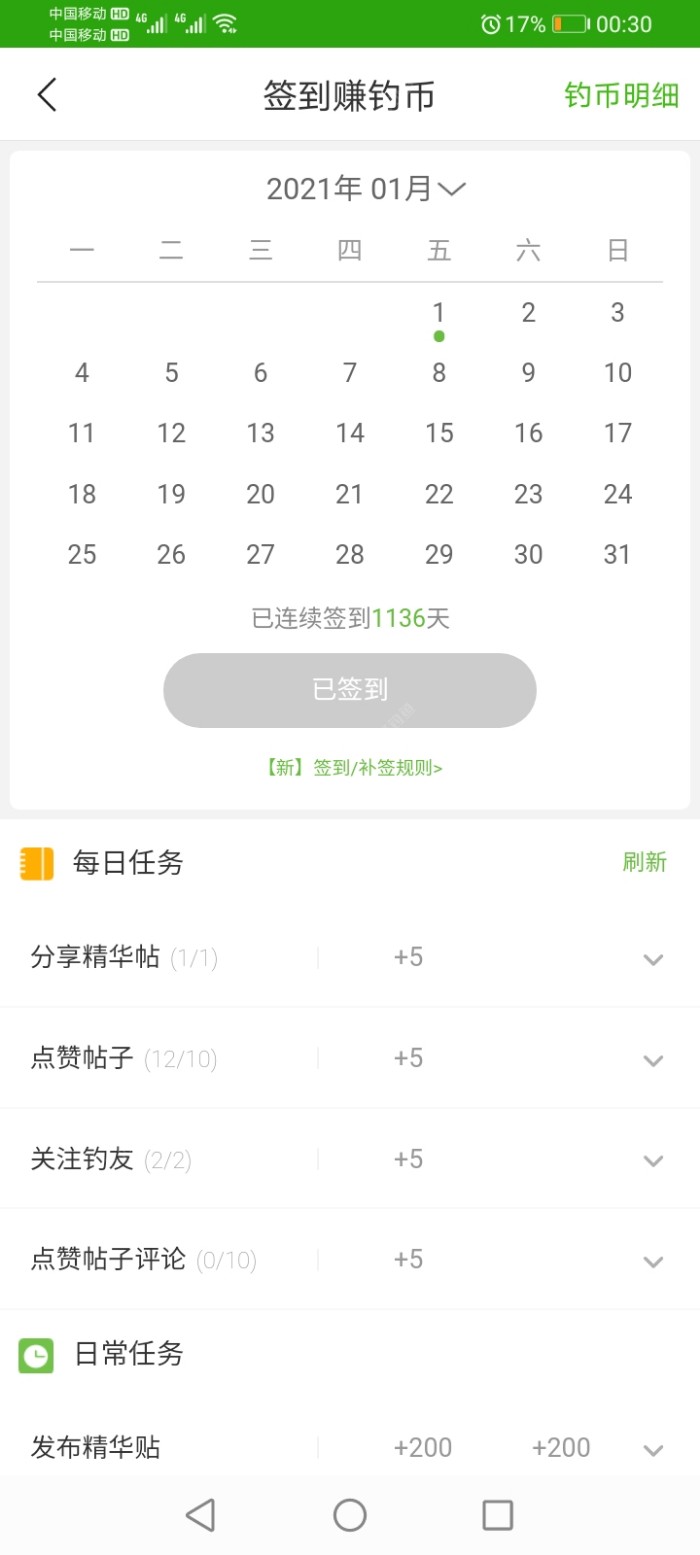
Task: Expand the 点赞帖子 task row
Action: point(653,1059)
